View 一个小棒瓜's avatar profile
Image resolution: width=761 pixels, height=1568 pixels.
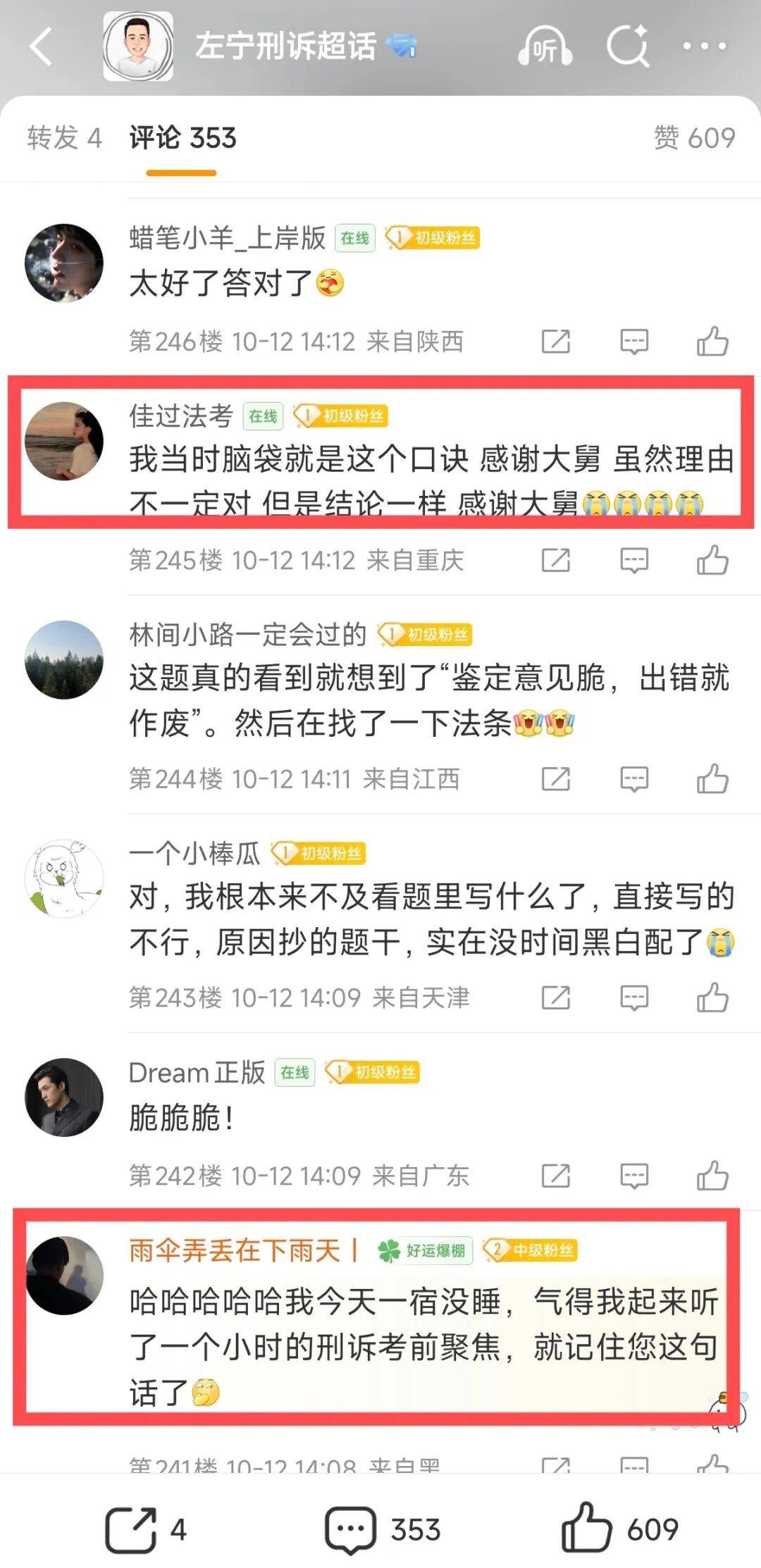coord(64,878)
